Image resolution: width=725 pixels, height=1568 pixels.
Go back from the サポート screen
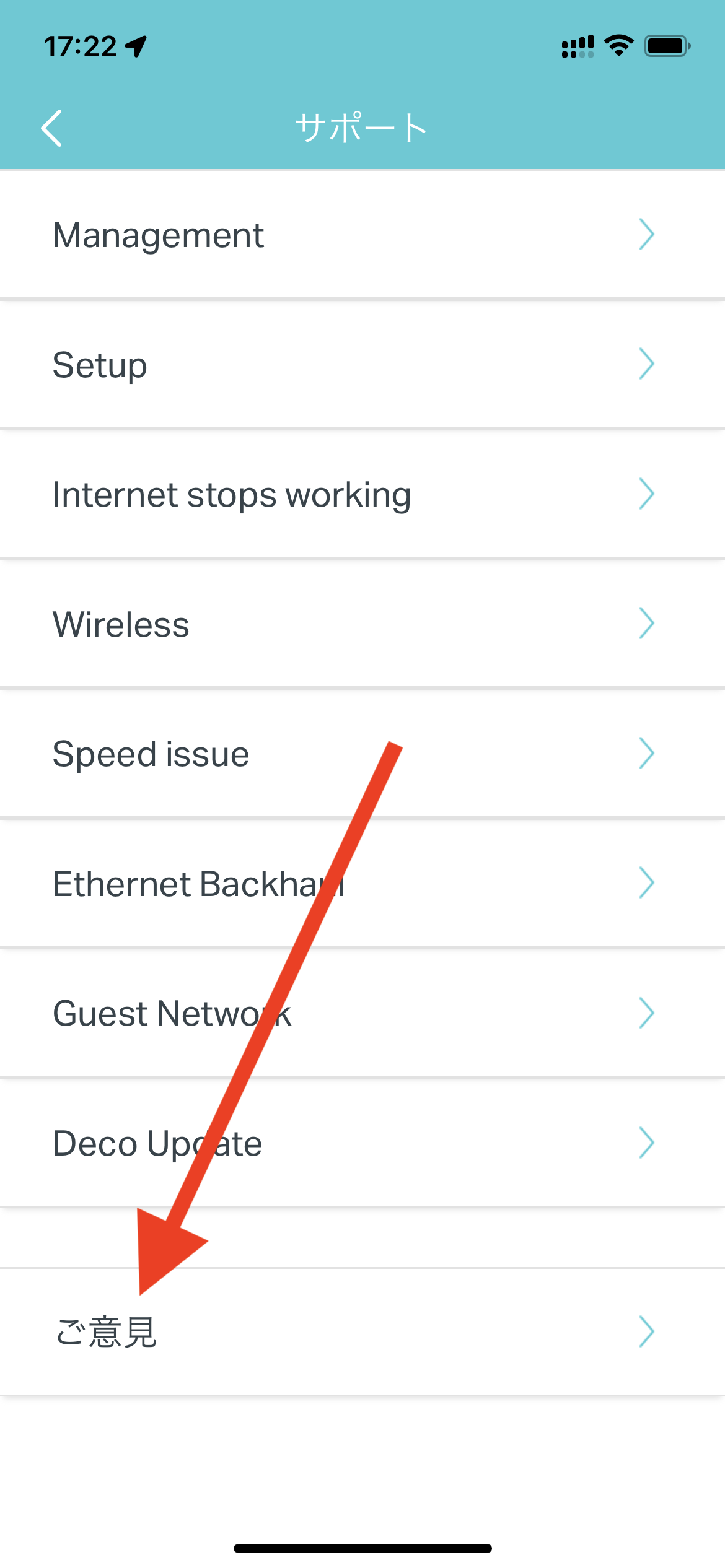click(51, 128)
